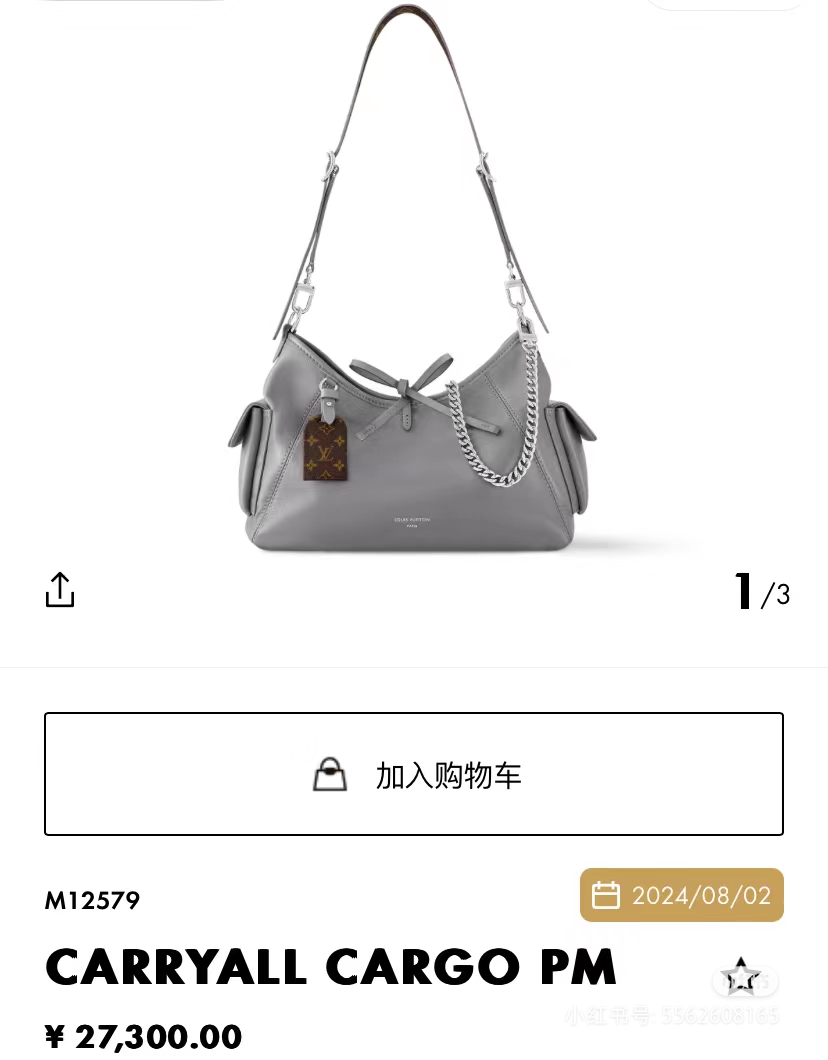This screenshot has height=1060, width=828.
Task: Tap the 加入购物车 add-to-cart button
Action: pyautogui.click(x=414, y=774)
